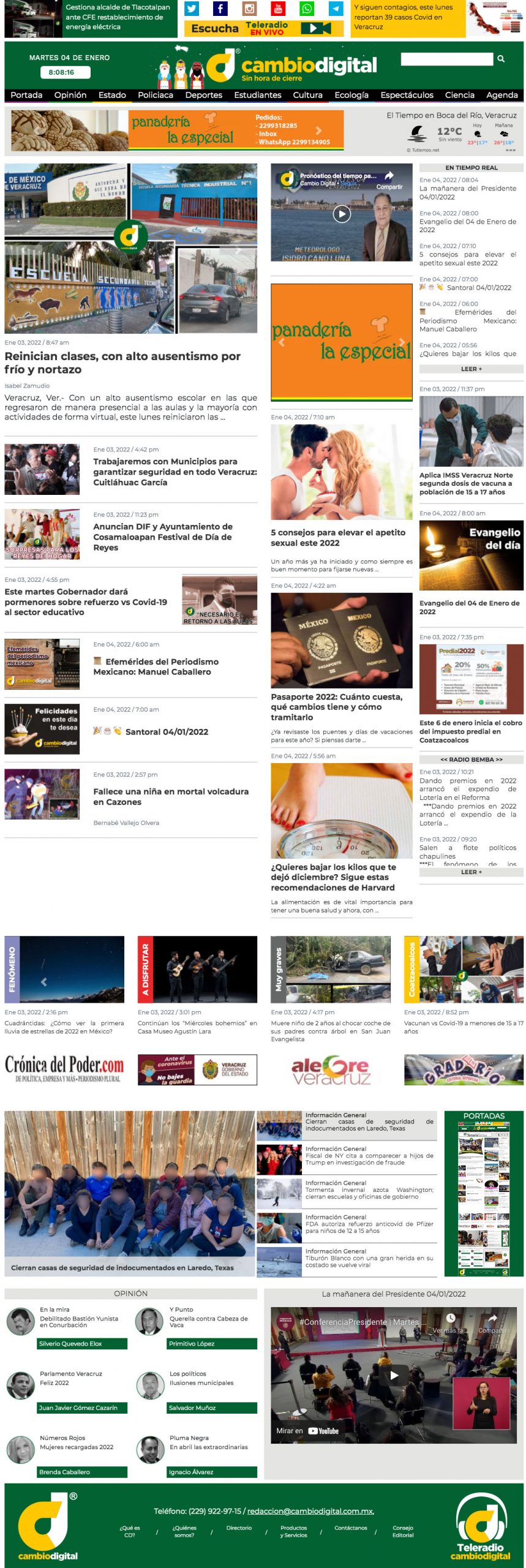Screen dimensions: 526x1568
Task: Read 'Reinician clases, con alto ausentismo' article
Action: (122, 363)
